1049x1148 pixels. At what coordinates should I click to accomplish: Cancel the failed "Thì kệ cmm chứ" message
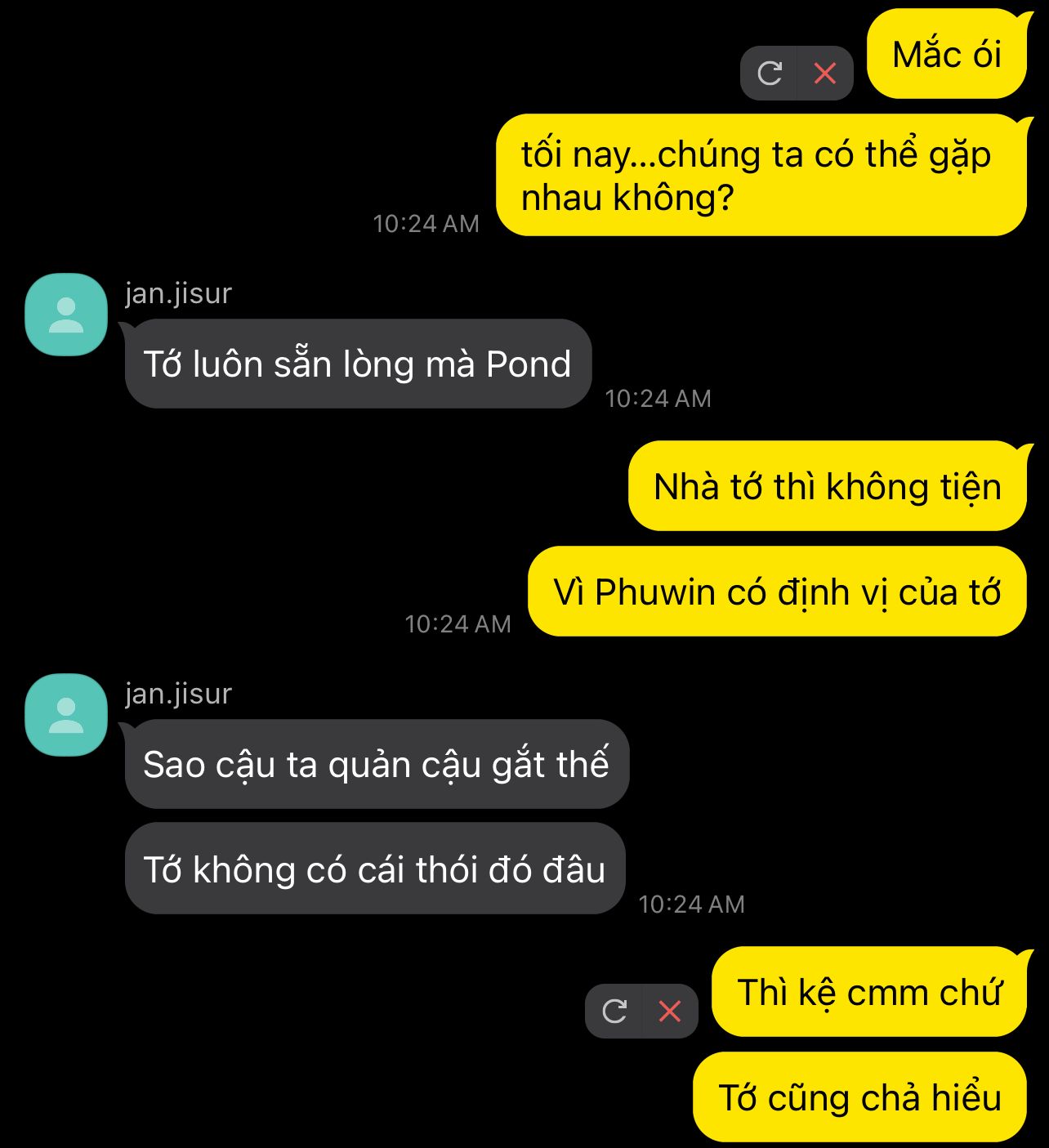[670, 1012]
